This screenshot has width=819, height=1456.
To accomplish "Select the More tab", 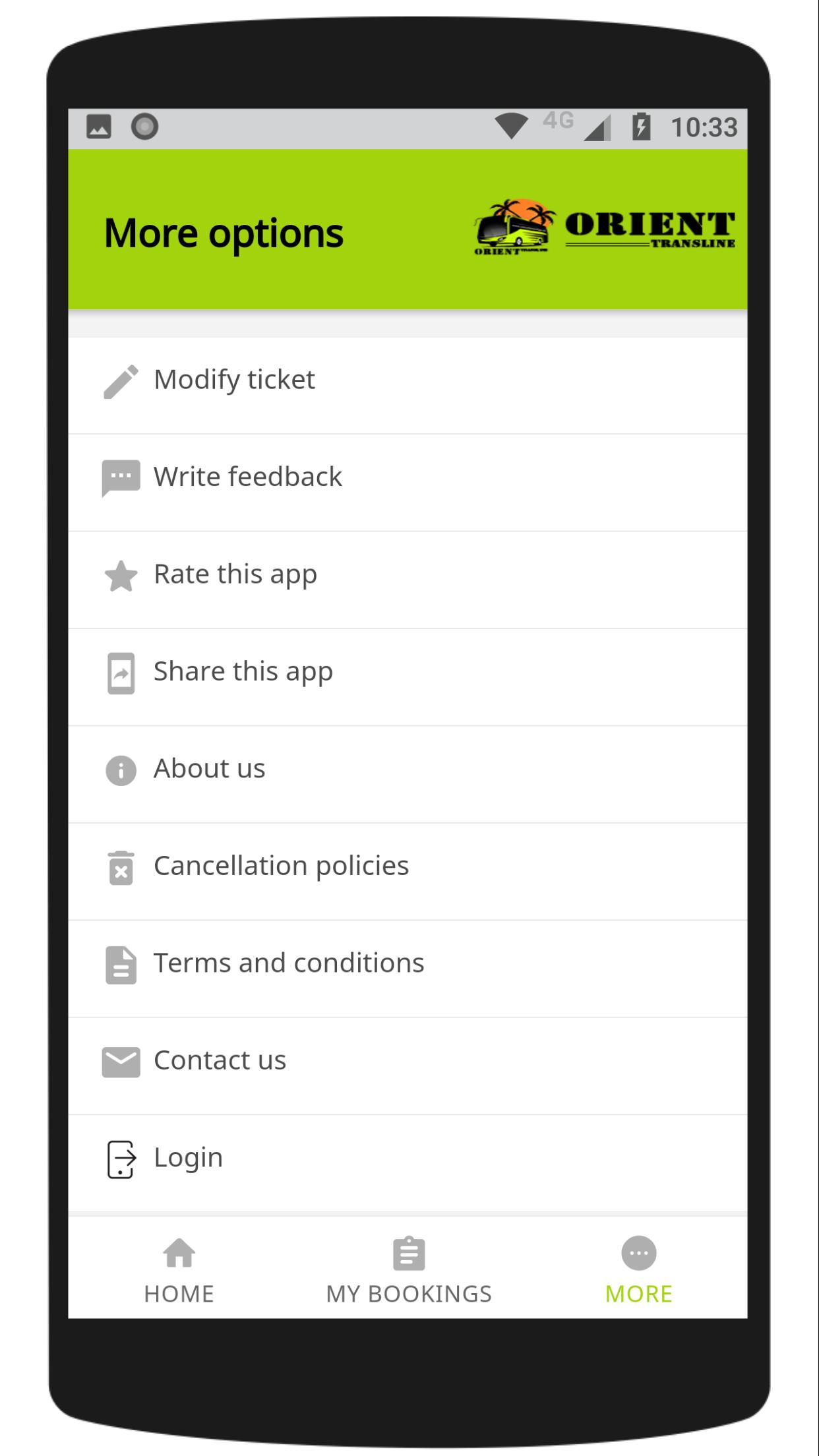I will pyautogui.click(x=638, y=1271).
